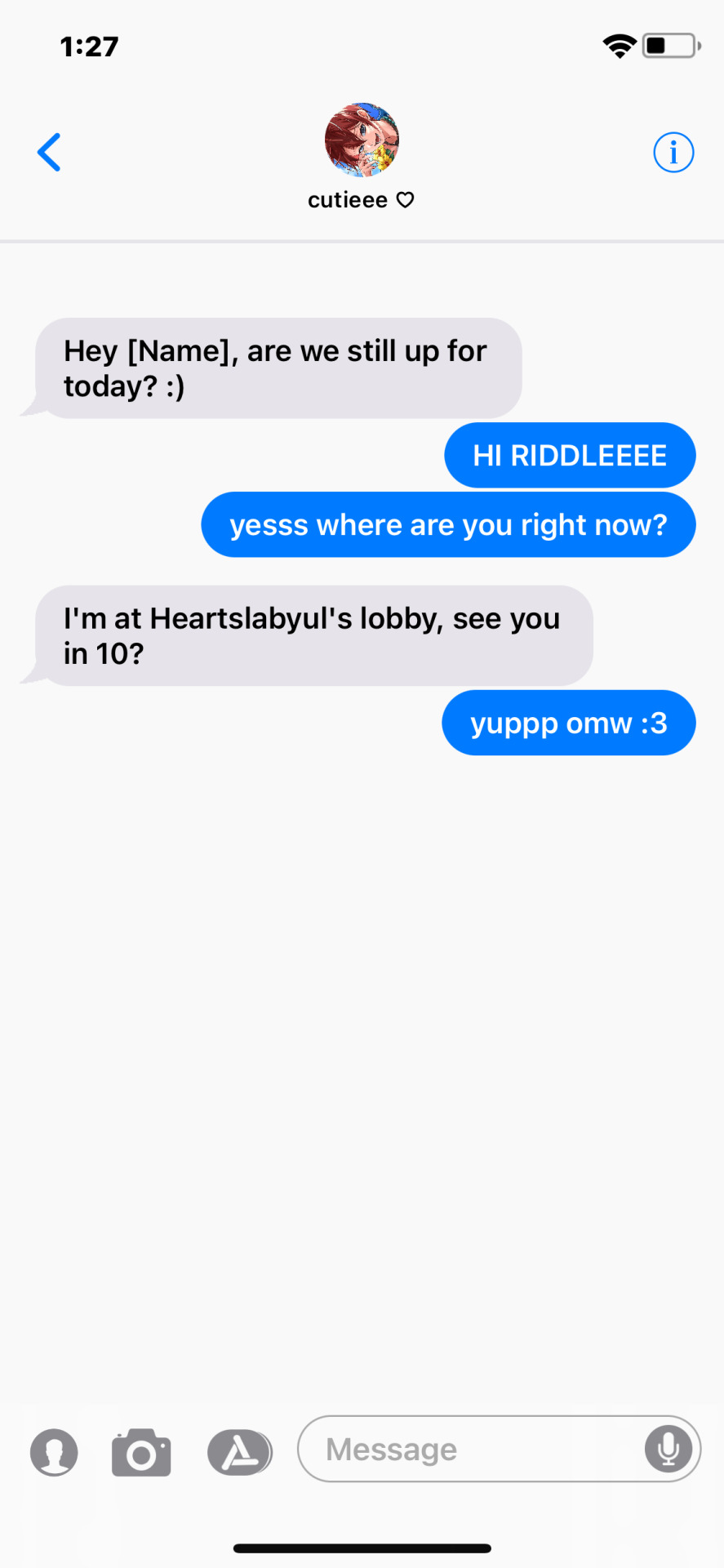This screenshot has width=724, height=1568.
Task: Open the App Store apps drawer
Action: tap(239, 1452)
